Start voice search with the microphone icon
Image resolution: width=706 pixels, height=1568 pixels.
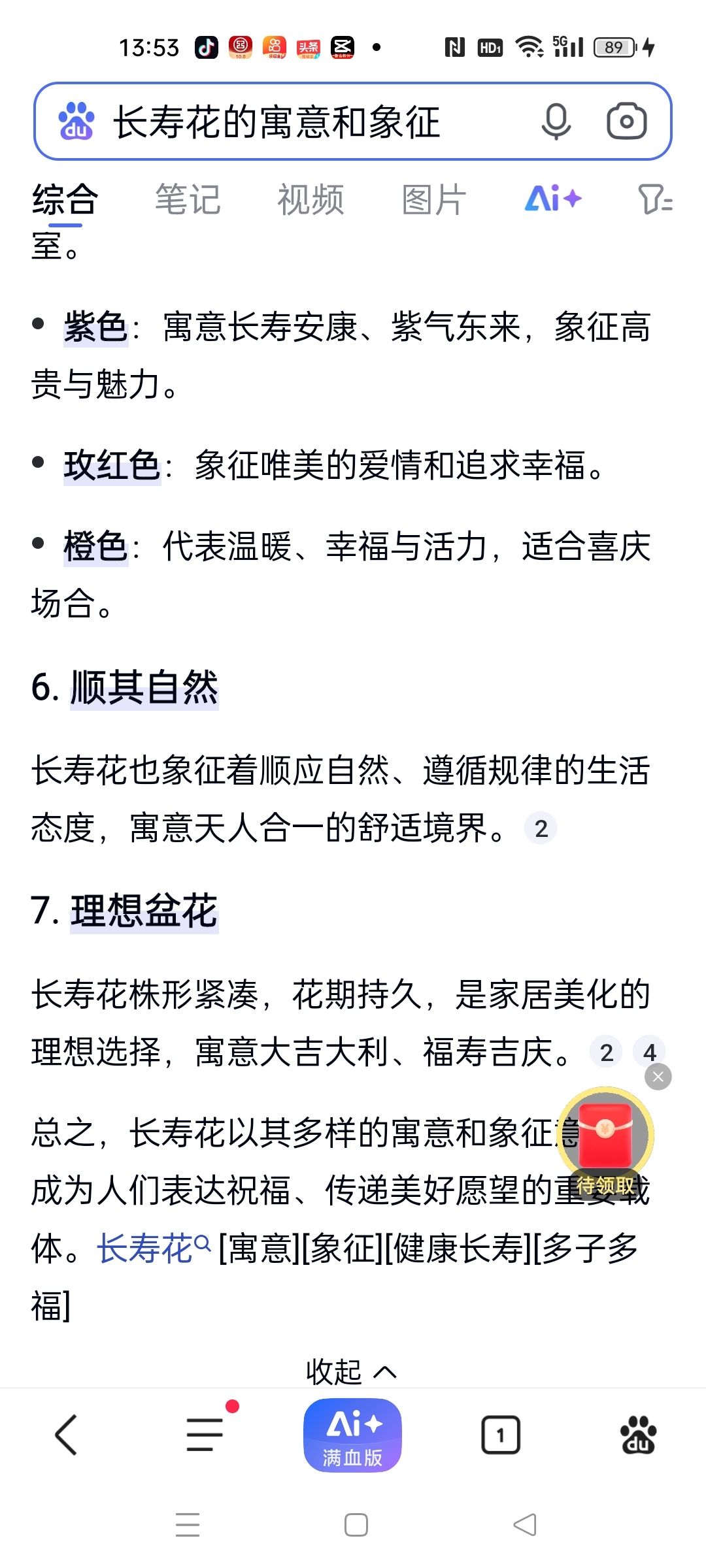(556, 122)
